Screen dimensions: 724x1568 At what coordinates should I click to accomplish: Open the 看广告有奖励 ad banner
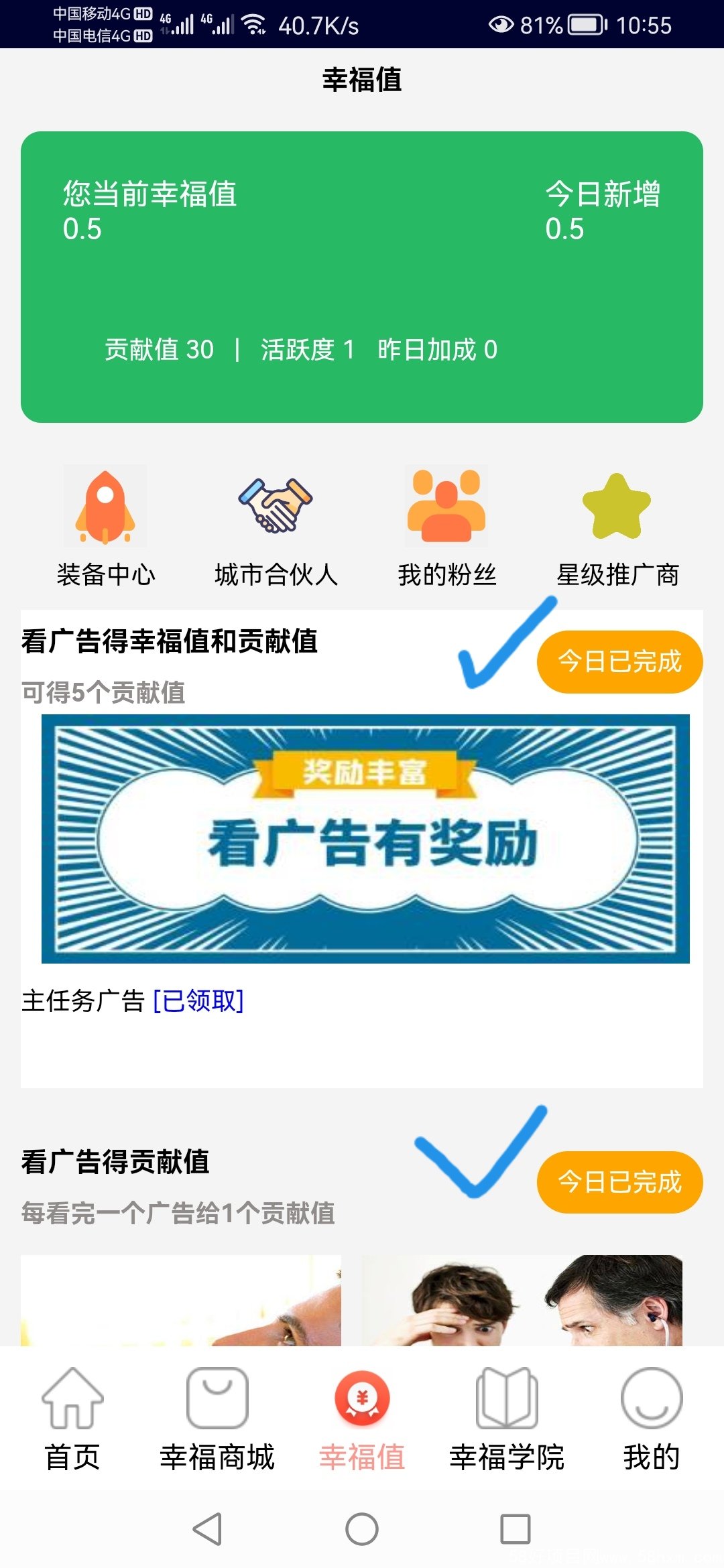click(365, 839)
